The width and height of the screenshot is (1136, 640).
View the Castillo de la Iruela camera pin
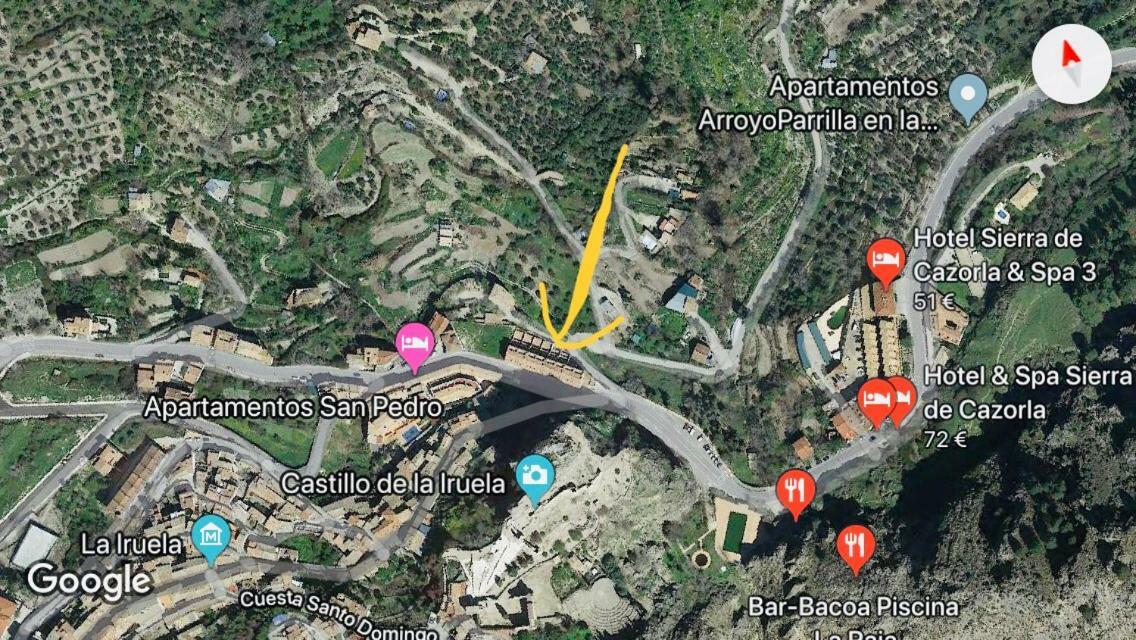pyautogui.click(x=535, y=476)
